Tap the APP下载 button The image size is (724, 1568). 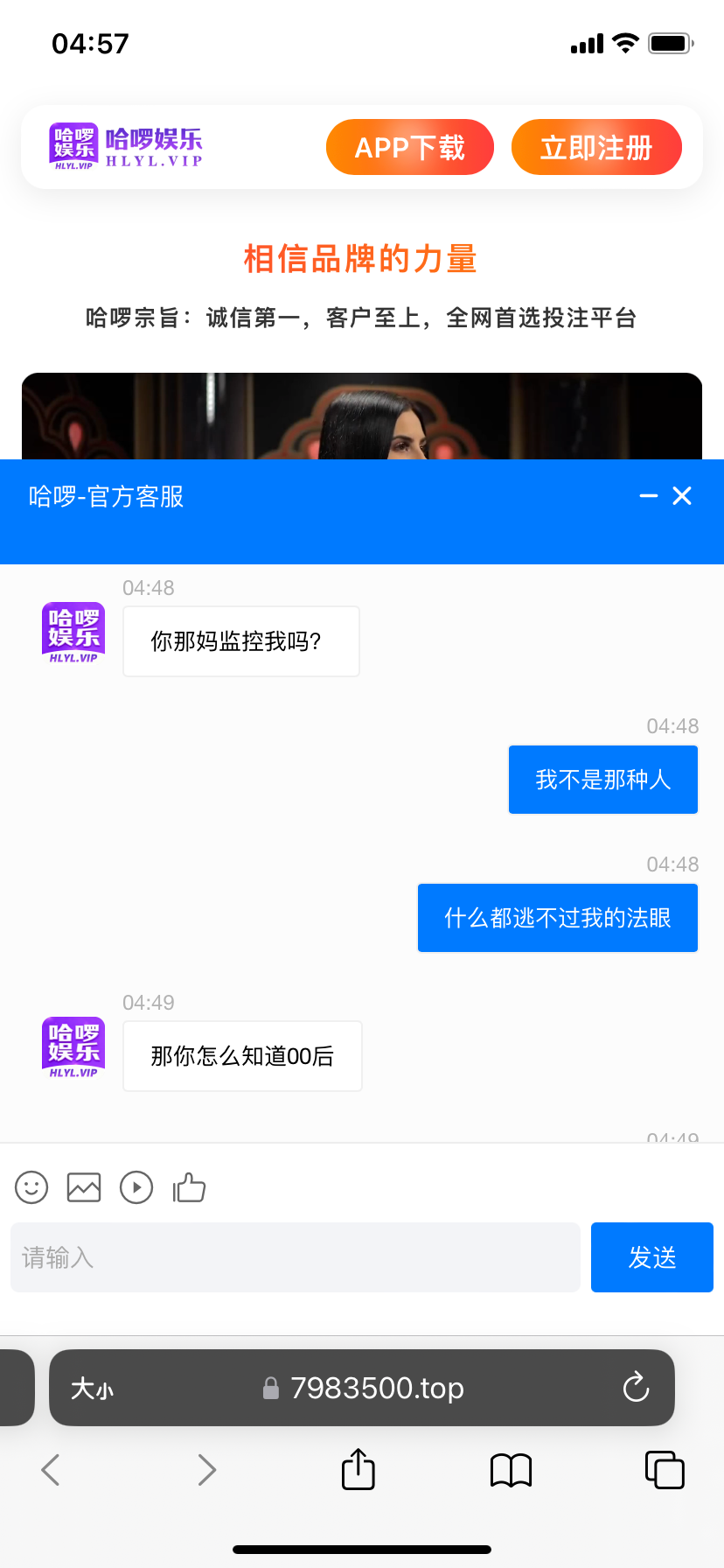click(x=409, y=147)
